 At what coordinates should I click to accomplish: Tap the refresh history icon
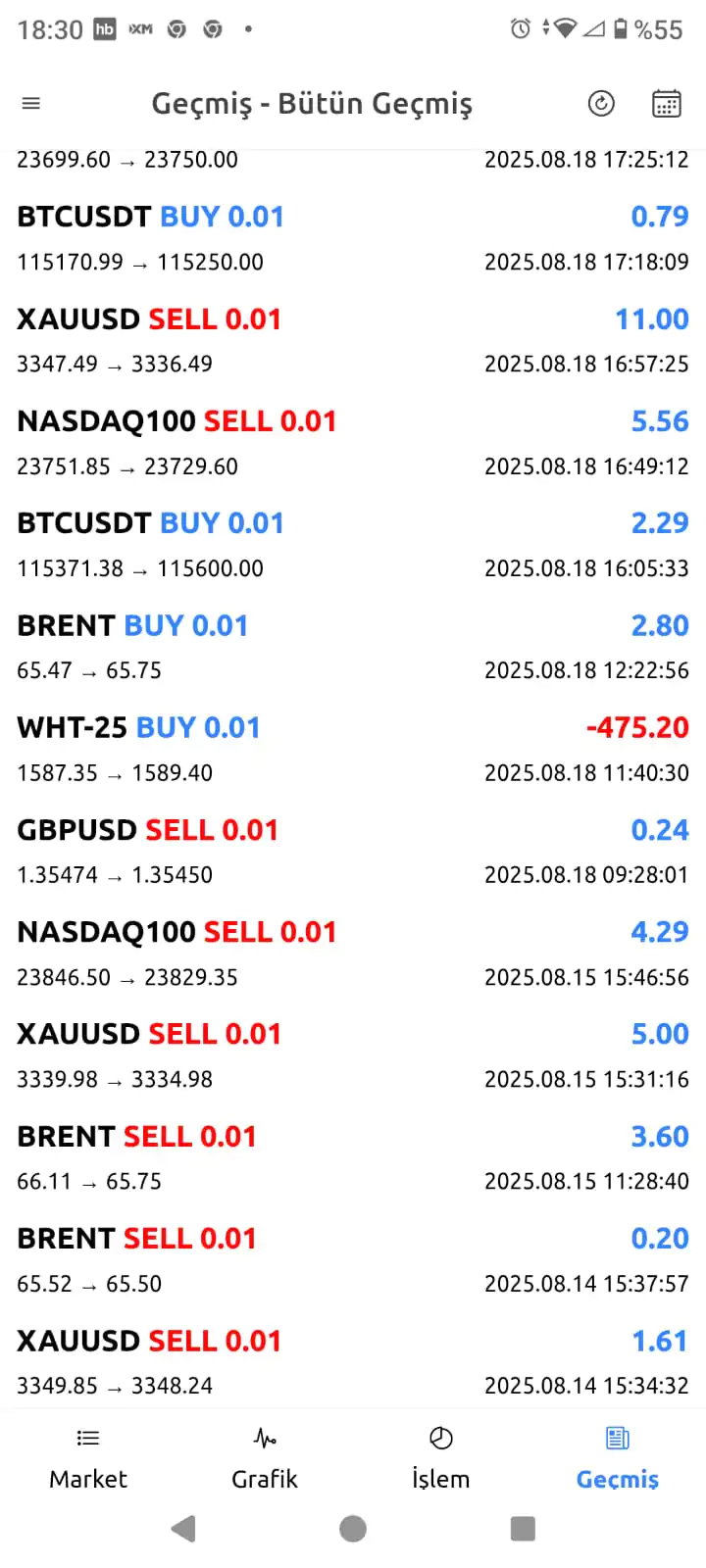(x=601, y=103)
